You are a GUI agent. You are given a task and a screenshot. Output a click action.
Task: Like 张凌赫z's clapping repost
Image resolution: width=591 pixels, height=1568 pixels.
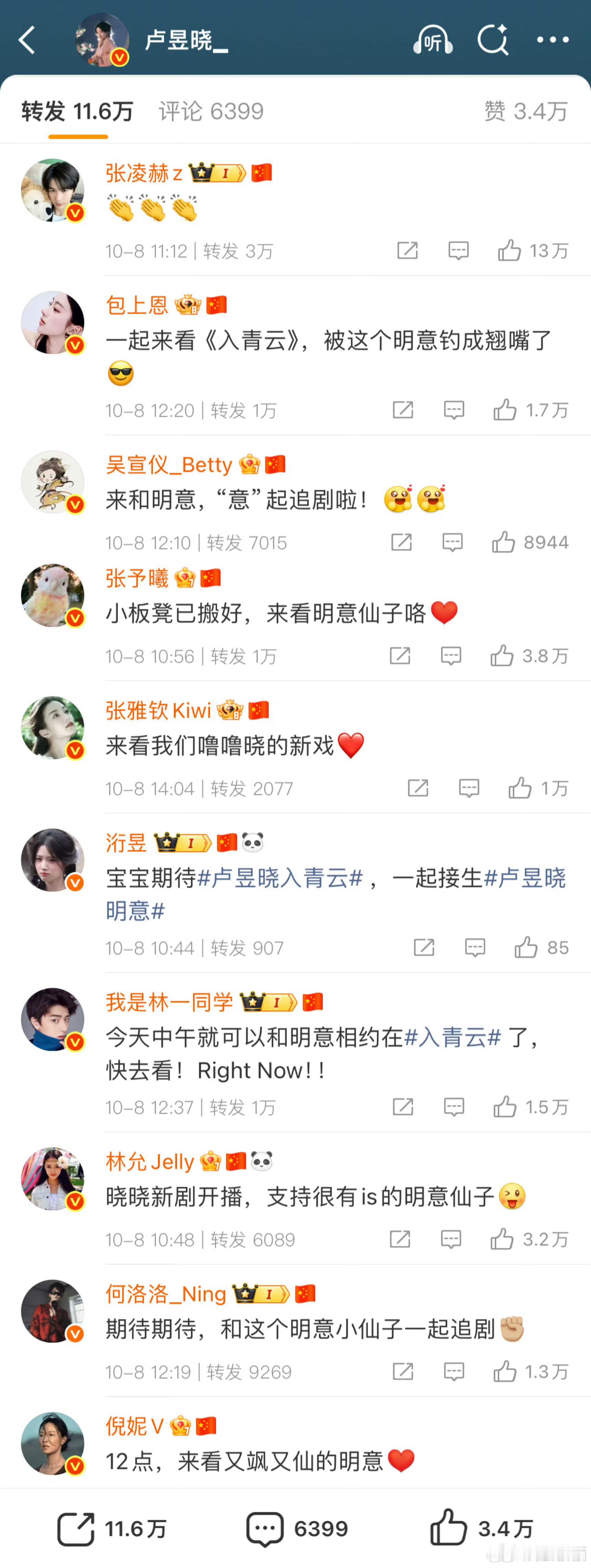click(x=510, y=250)
